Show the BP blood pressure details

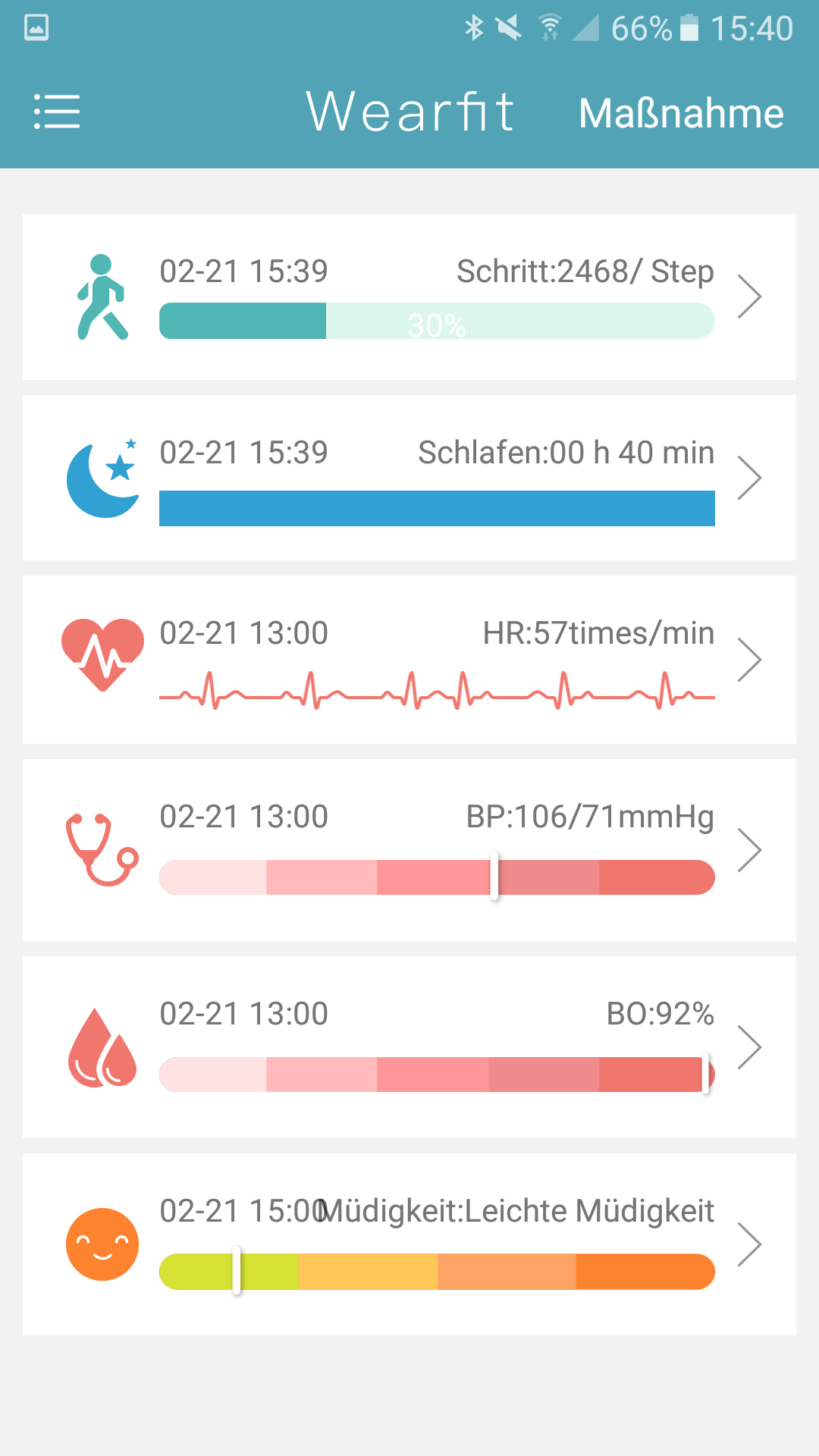[409, 850]
